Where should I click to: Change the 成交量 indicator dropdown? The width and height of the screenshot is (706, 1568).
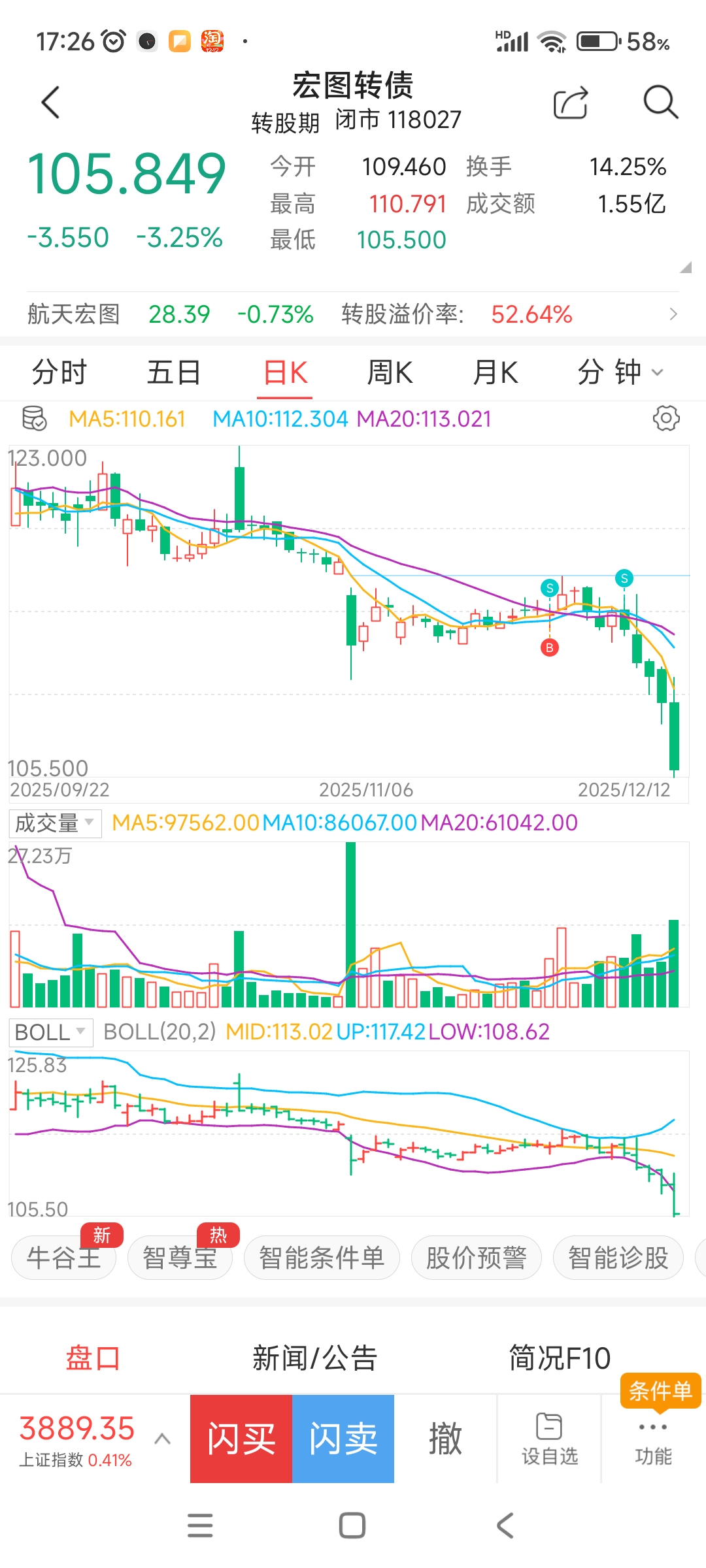tap(55, 823)
